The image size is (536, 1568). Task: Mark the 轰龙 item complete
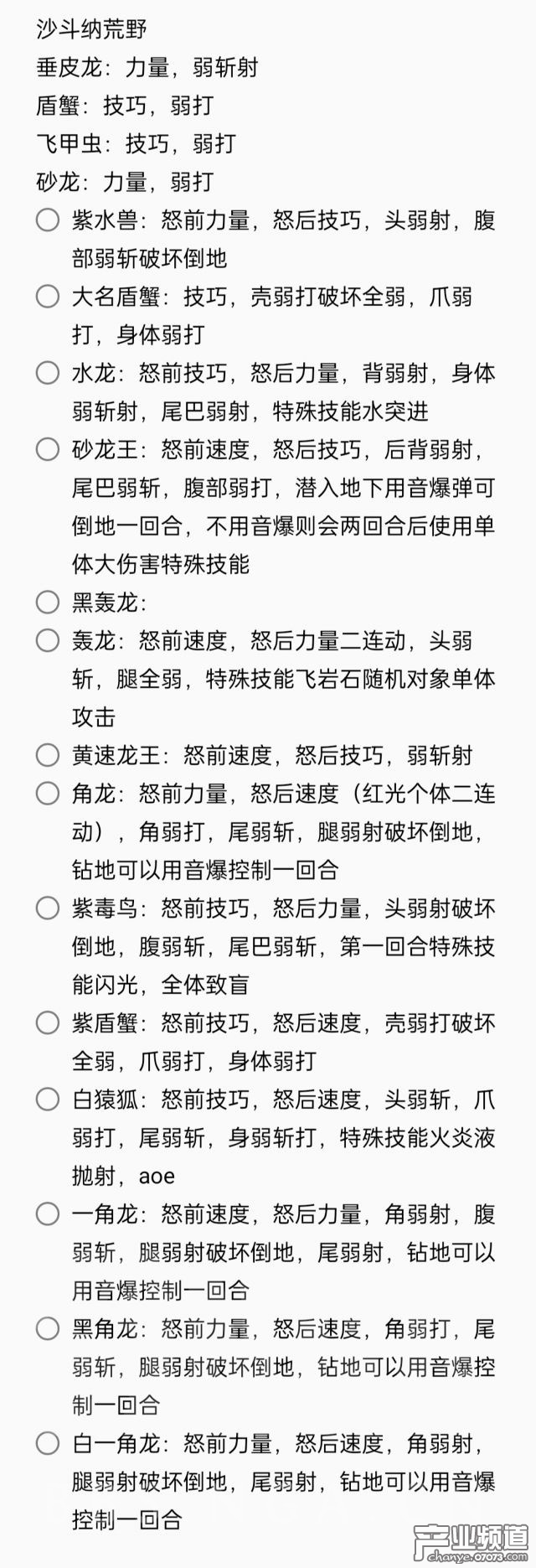coord(48,640)
